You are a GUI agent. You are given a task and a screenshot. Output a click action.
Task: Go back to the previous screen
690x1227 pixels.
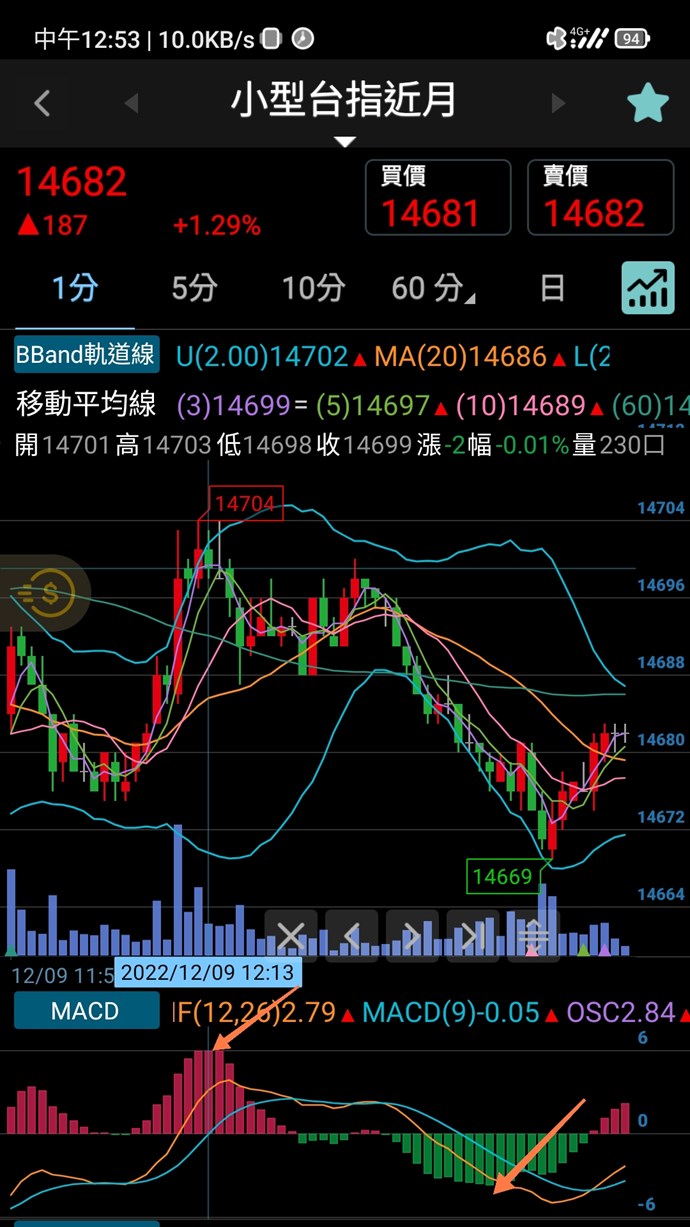click(42, 103)
